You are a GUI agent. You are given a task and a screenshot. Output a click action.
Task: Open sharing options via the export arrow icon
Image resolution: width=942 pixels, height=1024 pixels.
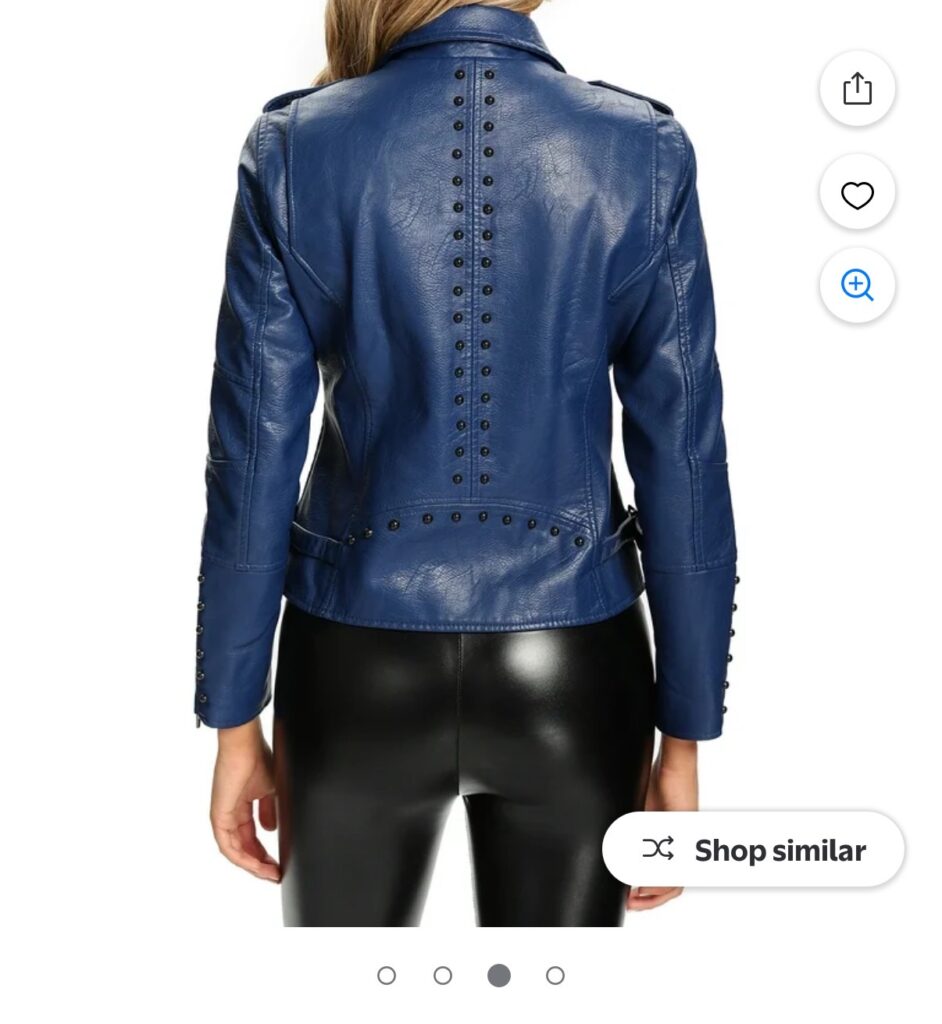(x=856, y=88)
